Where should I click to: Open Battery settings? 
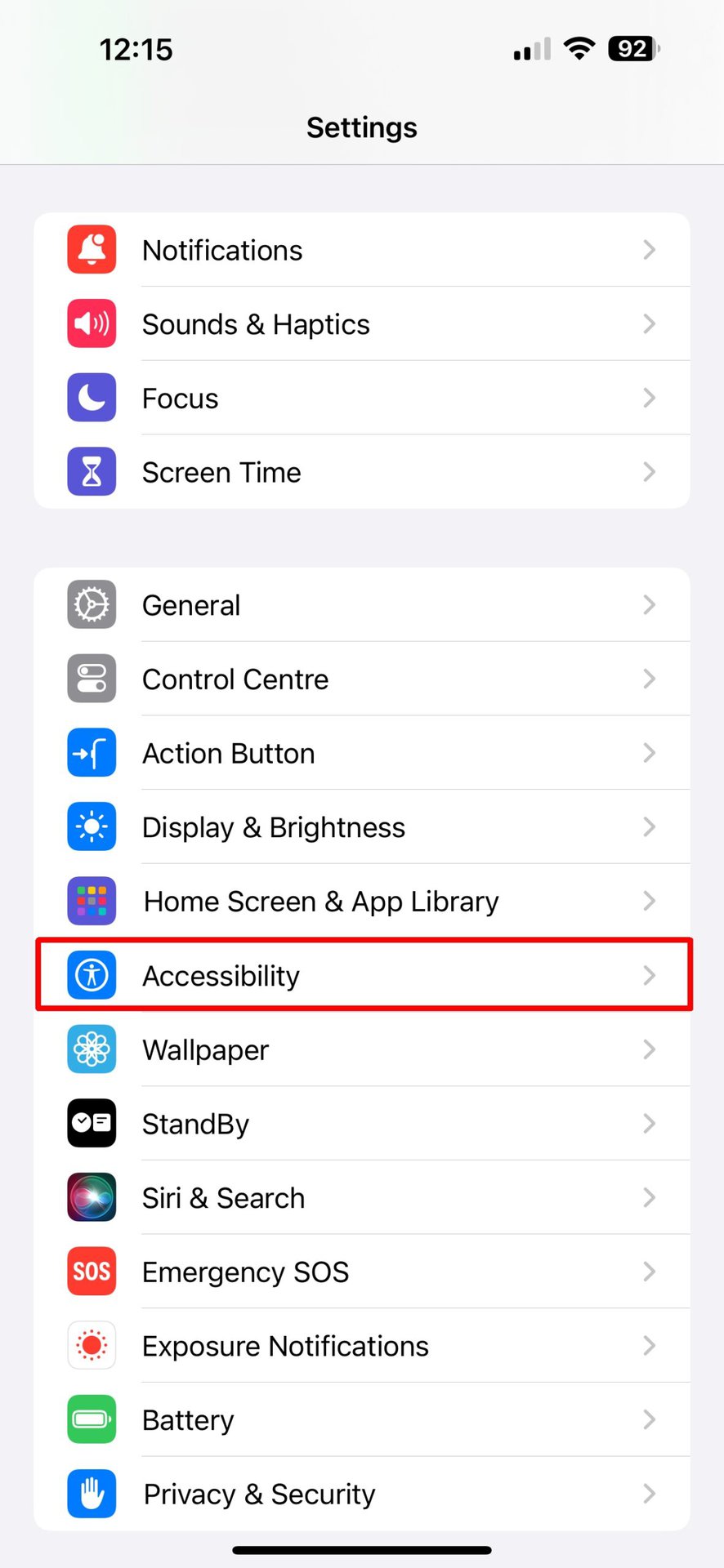click(362, 1420)
